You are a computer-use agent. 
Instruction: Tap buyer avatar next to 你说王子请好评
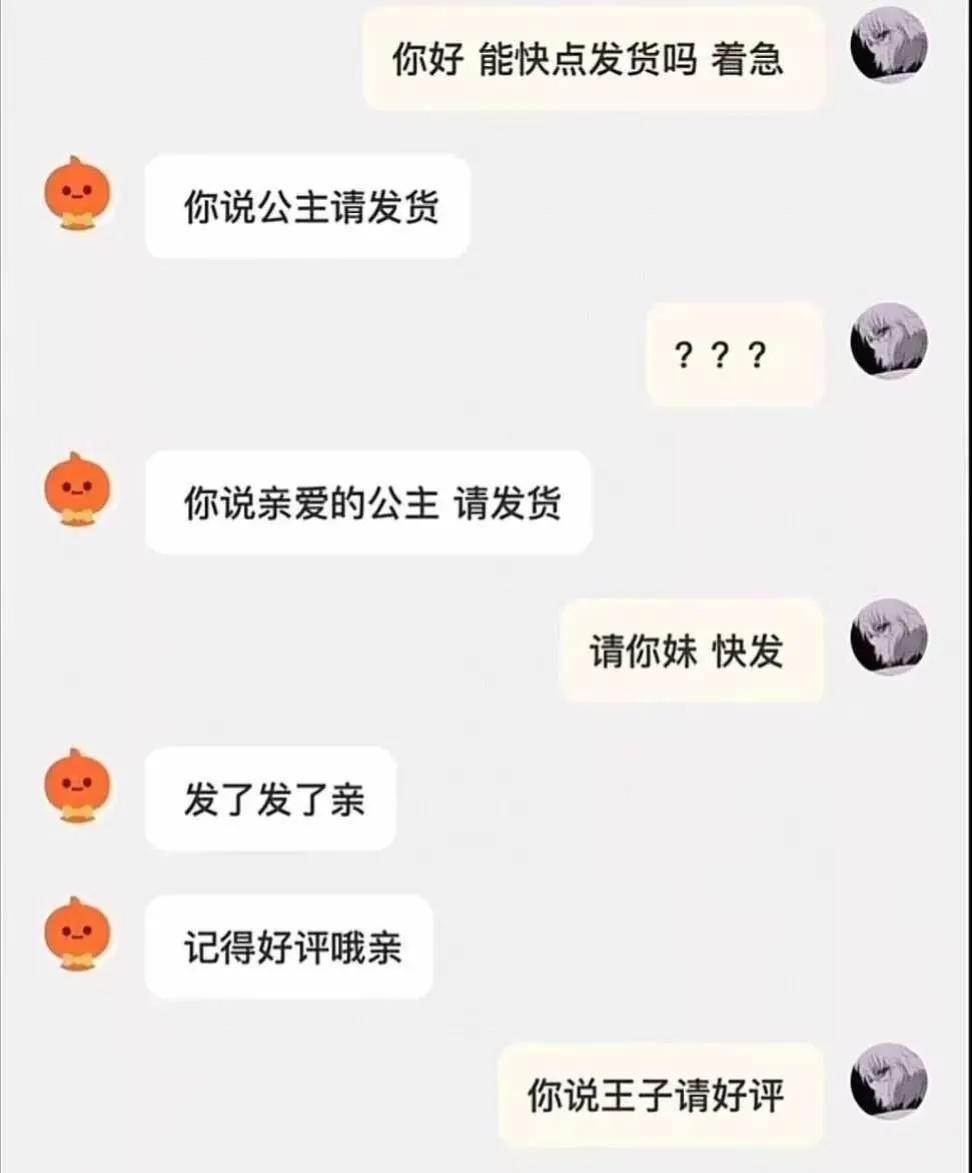pyautogui.click(x=888, y=1081)
